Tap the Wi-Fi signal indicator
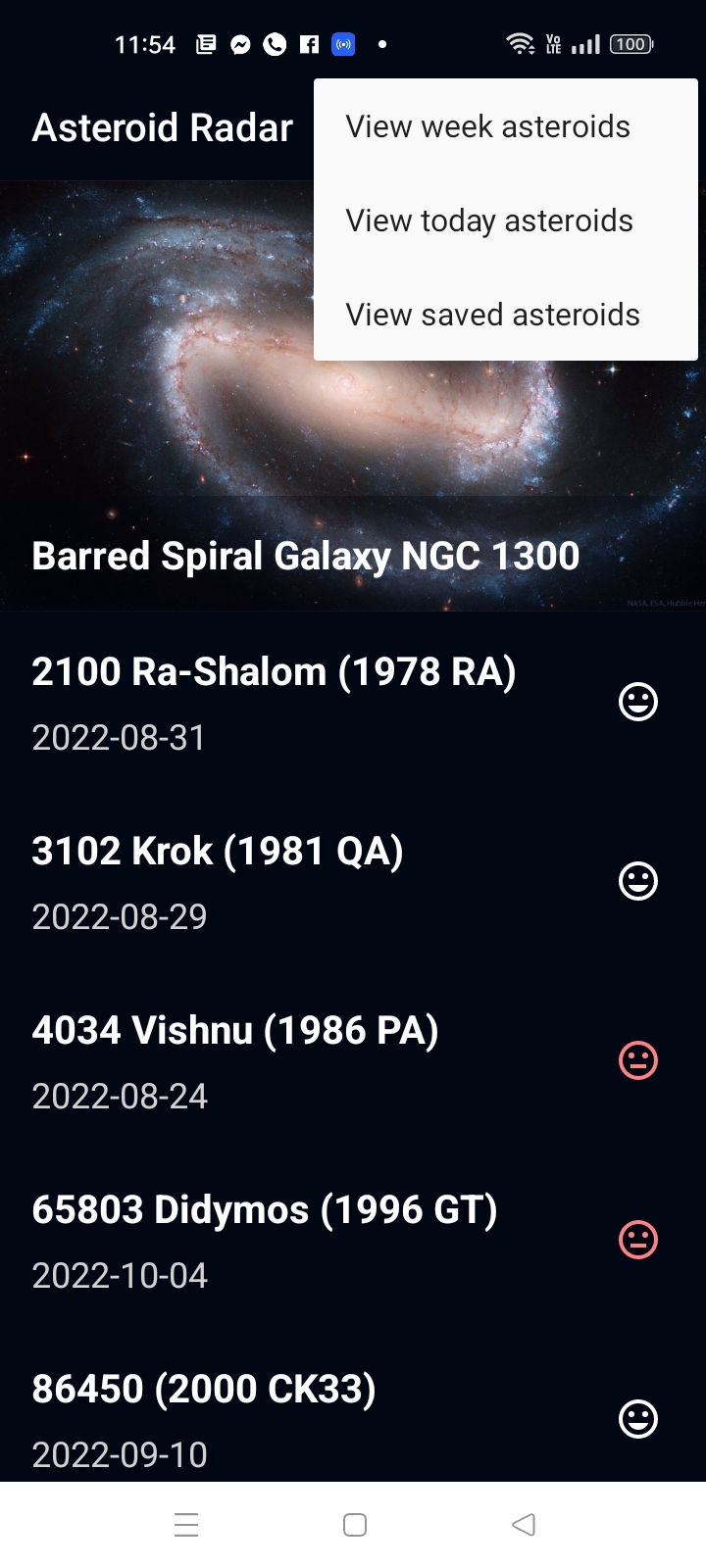706x1568 pixels. (x=518, y=42)
